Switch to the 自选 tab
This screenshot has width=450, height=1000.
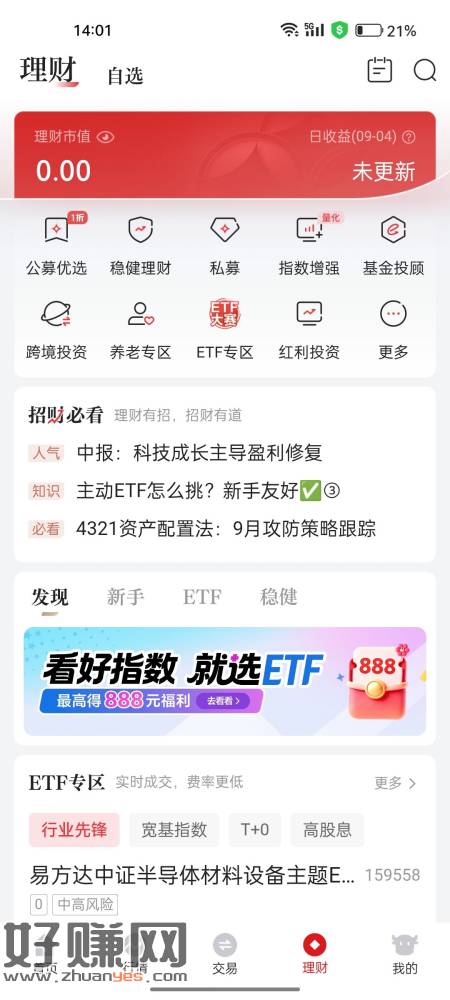pos(125,76)
